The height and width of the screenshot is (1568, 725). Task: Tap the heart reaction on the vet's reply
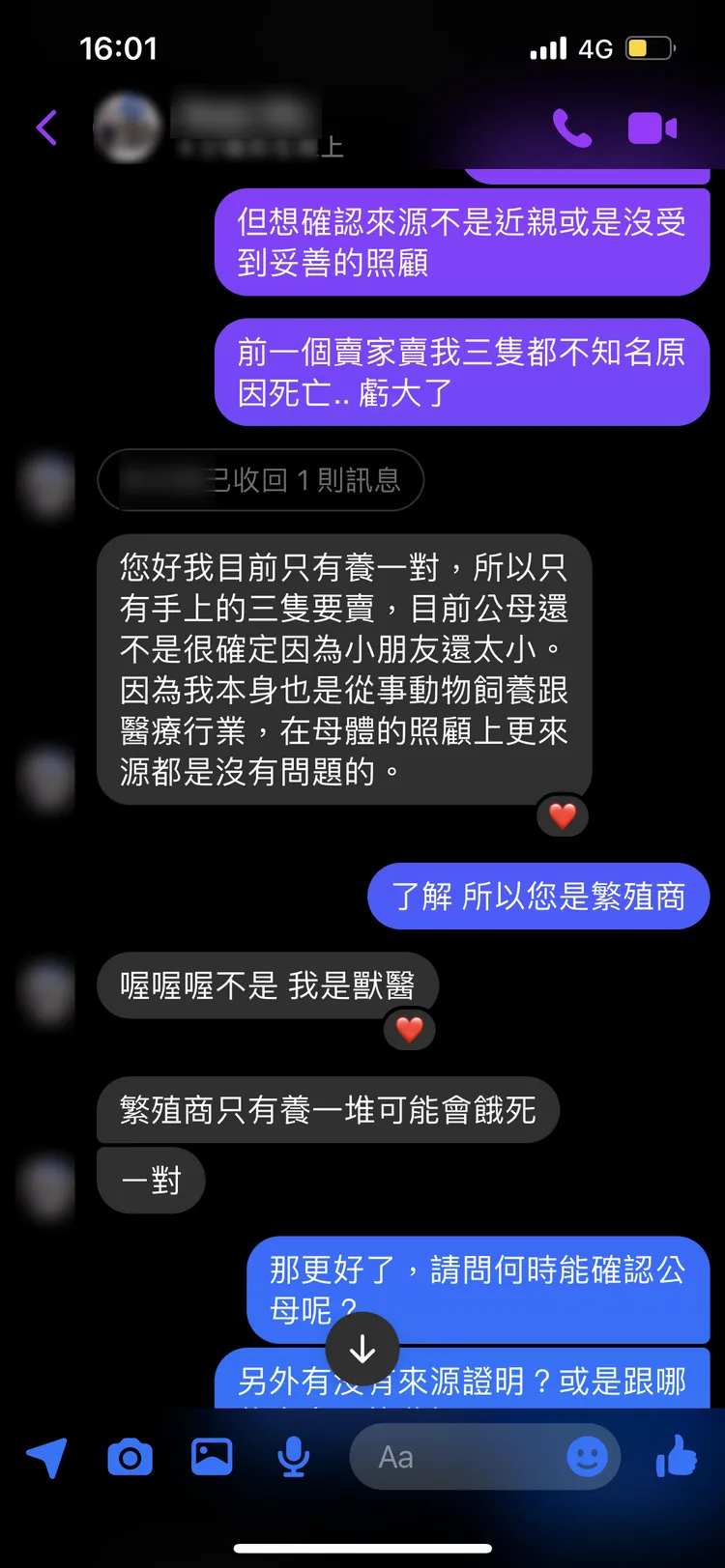point(409,1030)
